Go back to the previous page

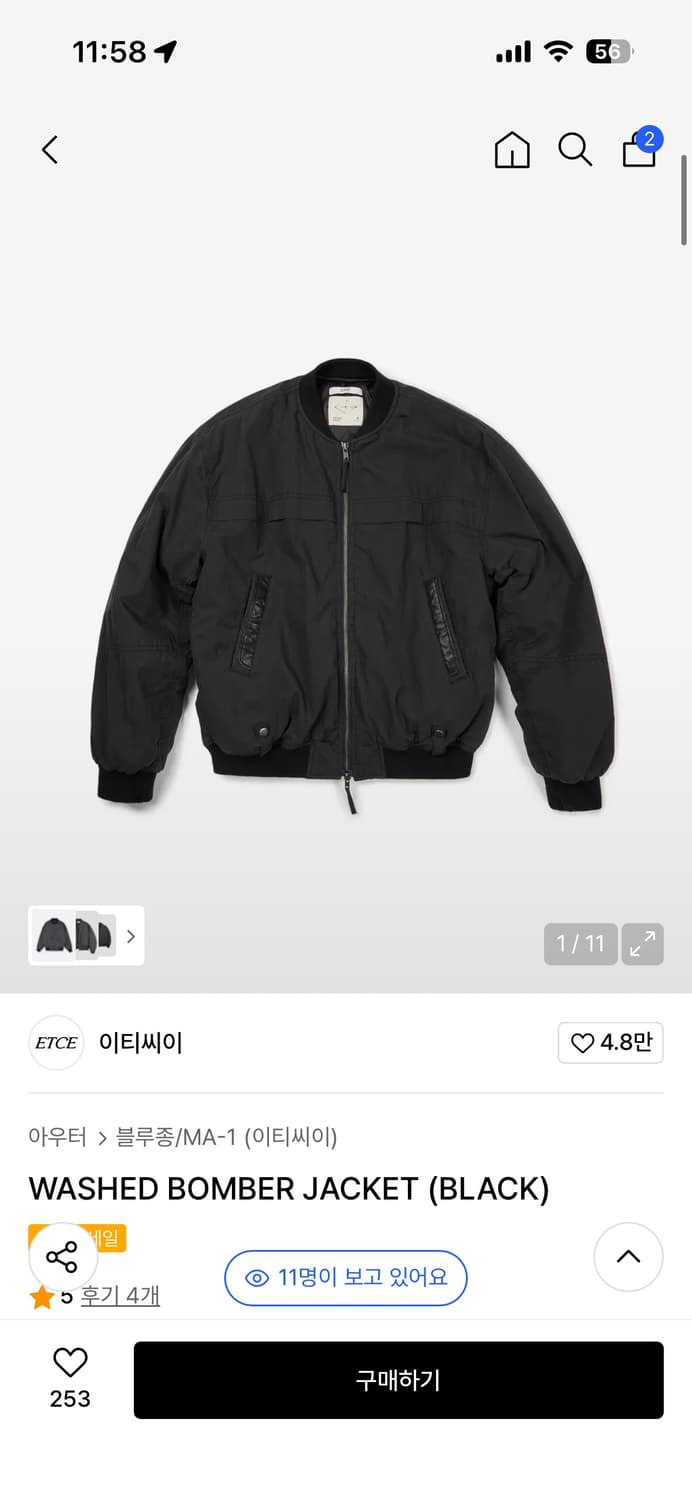pos(50,150)
